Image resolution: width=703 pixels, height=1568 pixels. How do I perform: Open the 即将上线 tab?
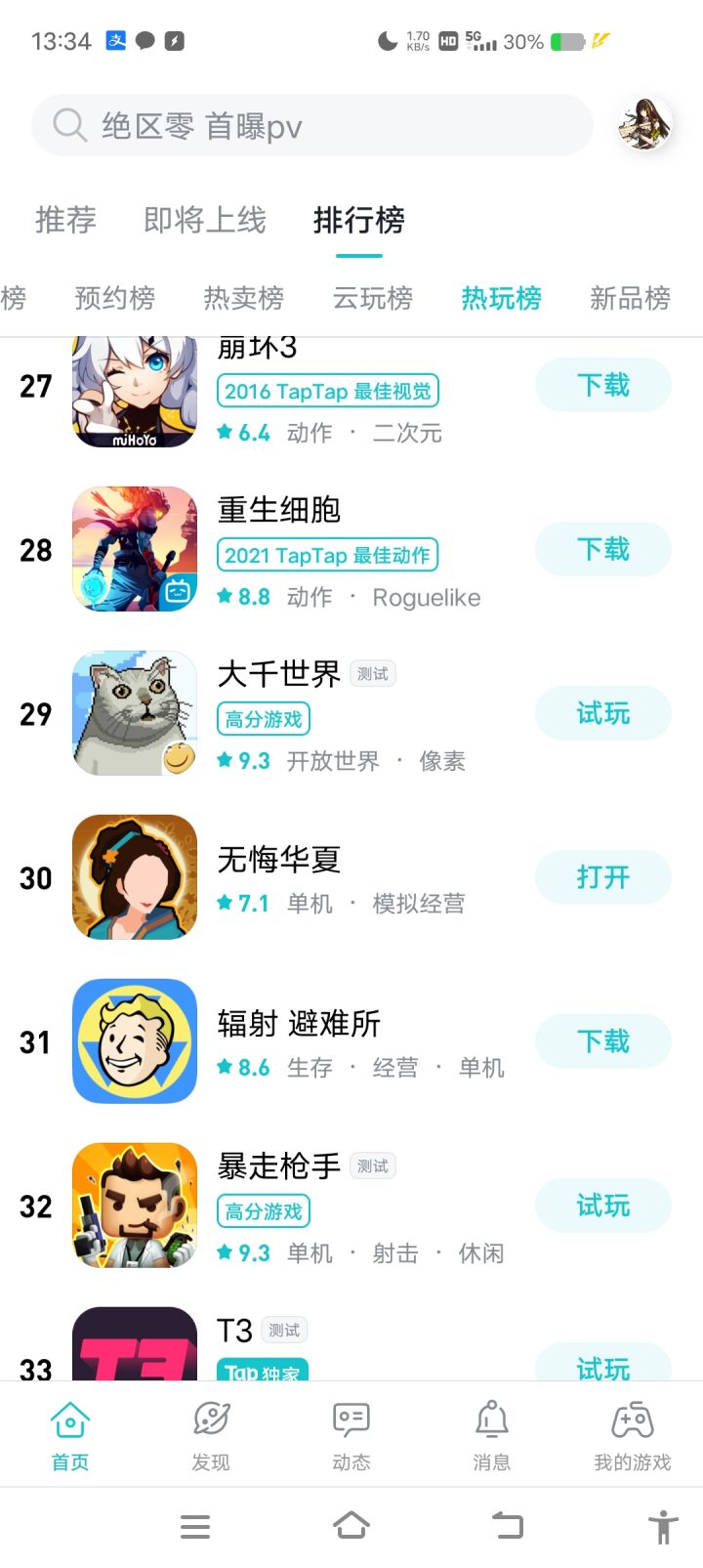[x=204, y=222]
